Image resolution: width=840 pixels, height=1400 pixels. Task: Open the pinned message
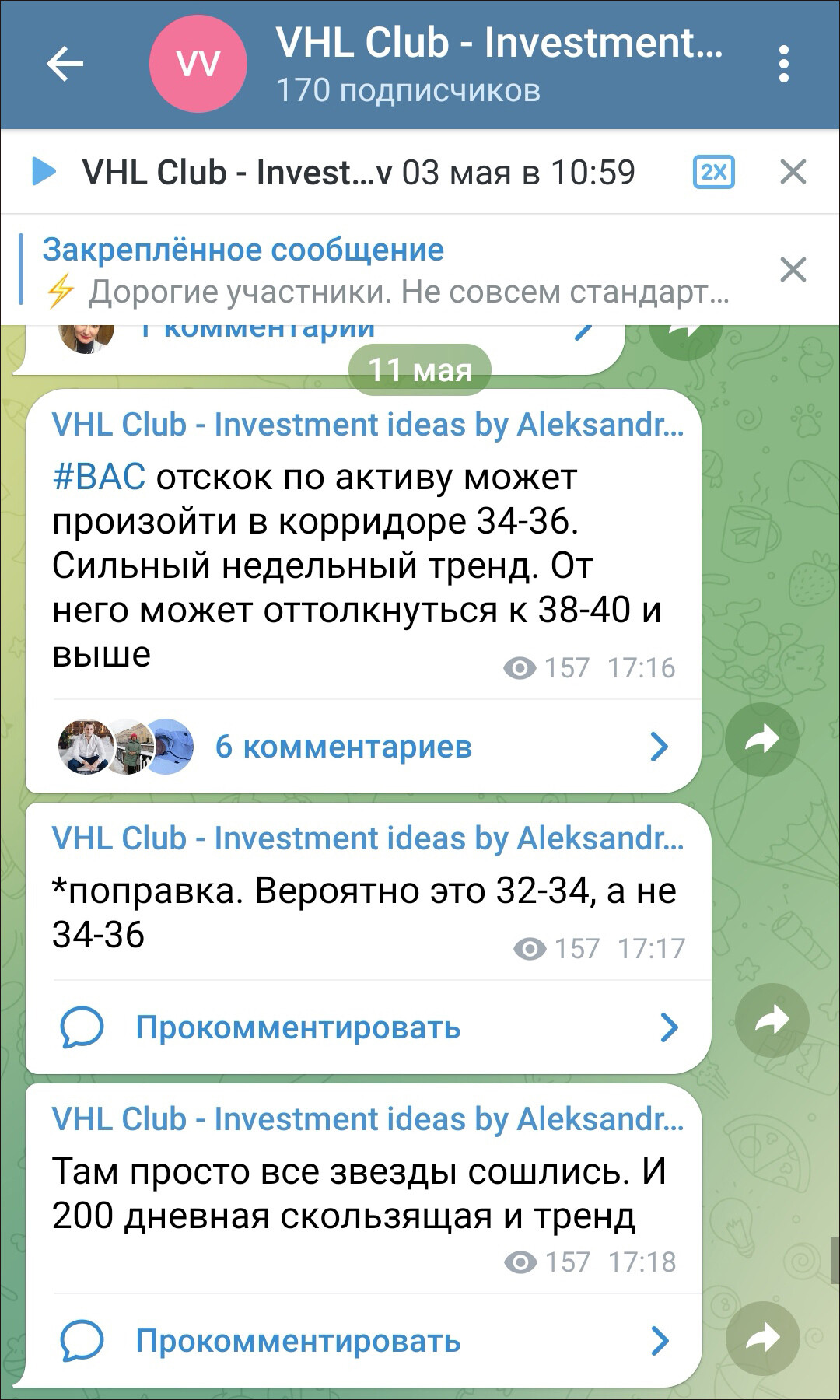tap(385, 271)
